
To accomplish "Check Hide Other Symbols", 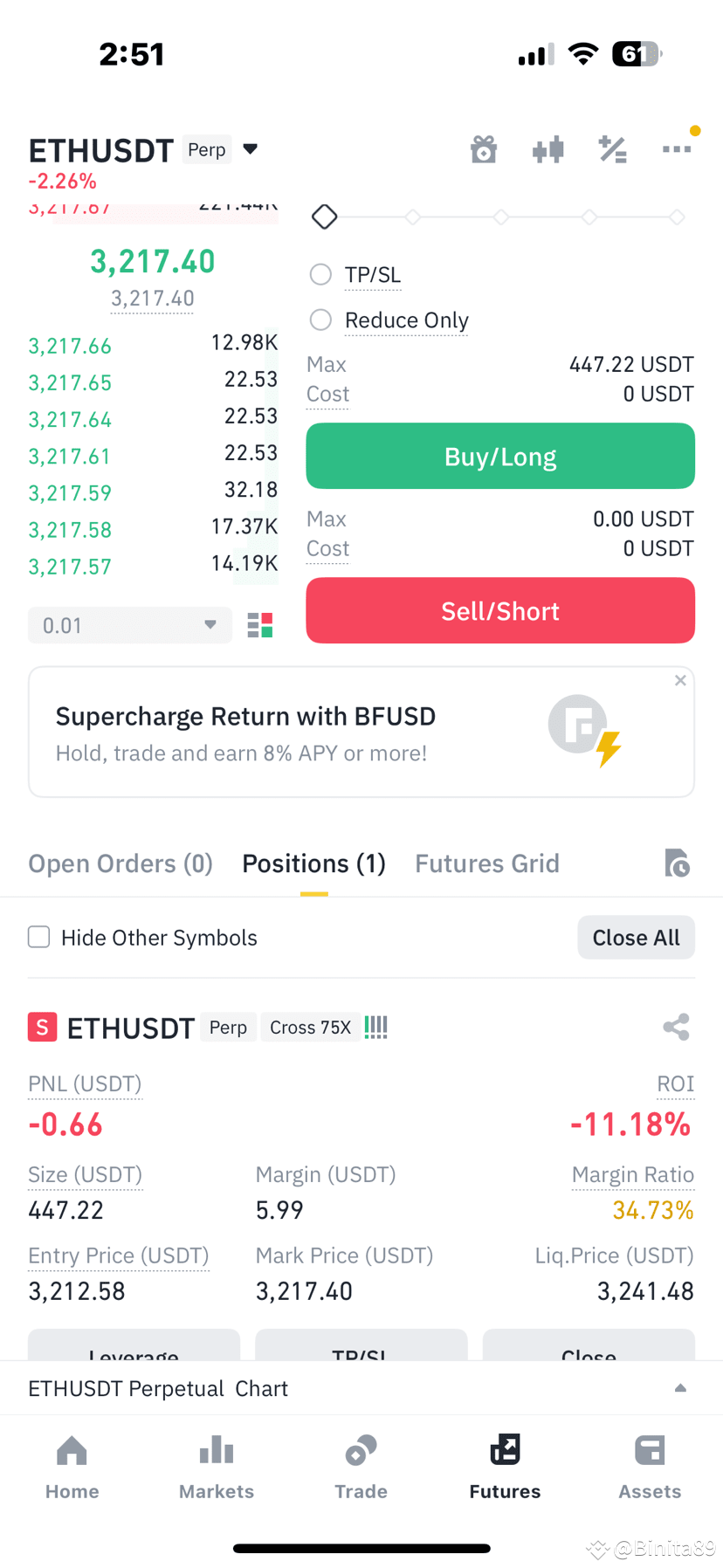I will [38, 937].
